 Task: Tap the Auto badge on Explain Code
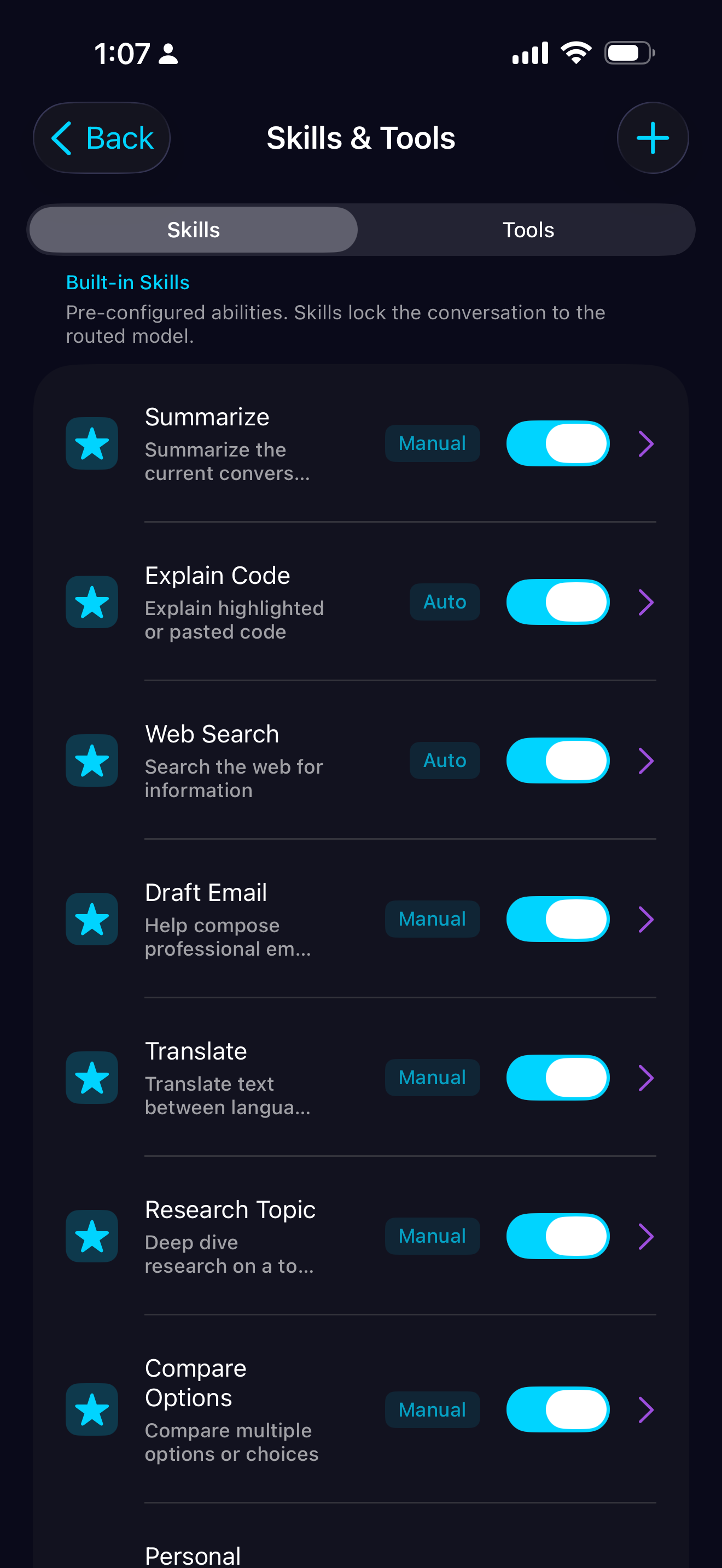[444, 602]
